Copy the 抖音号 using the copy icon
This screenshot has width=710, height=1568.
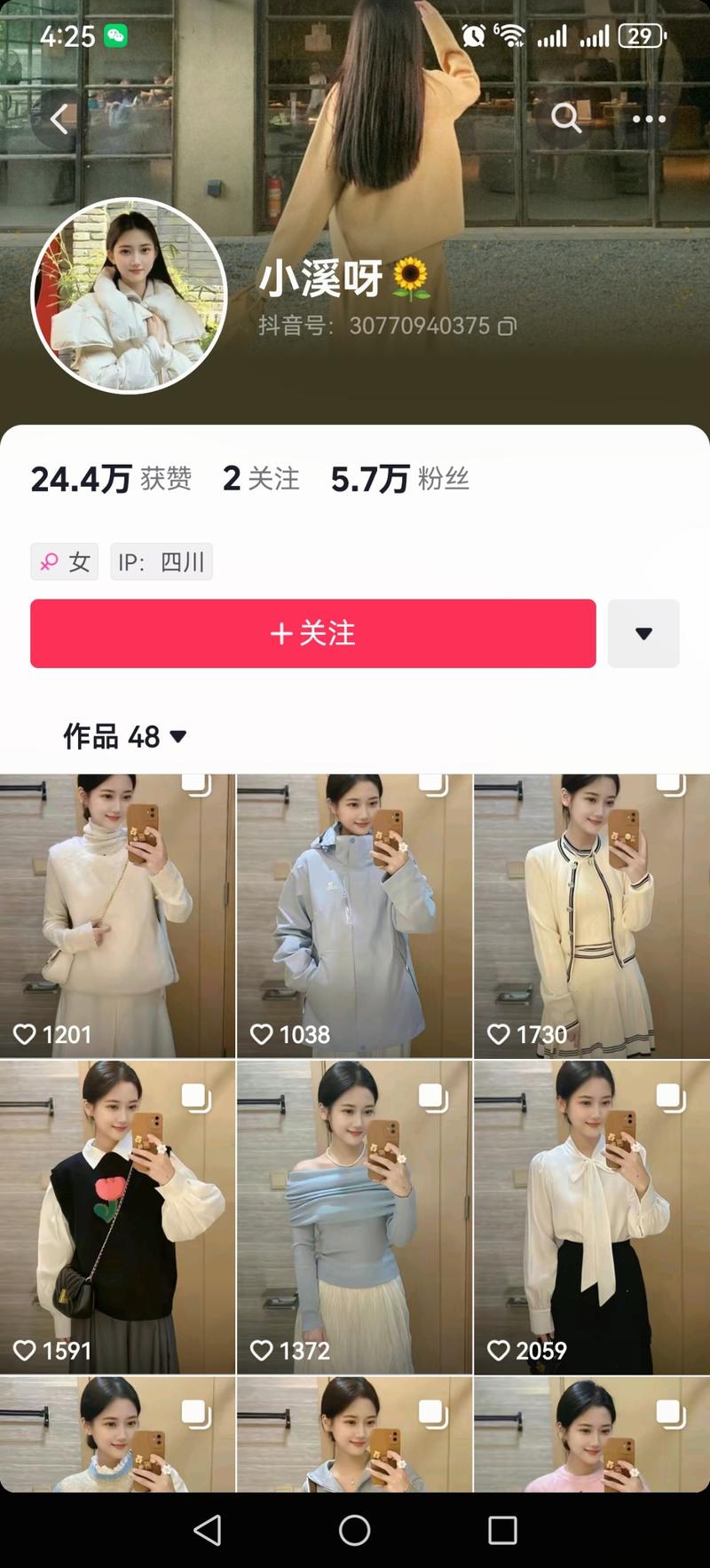point(506,326)
